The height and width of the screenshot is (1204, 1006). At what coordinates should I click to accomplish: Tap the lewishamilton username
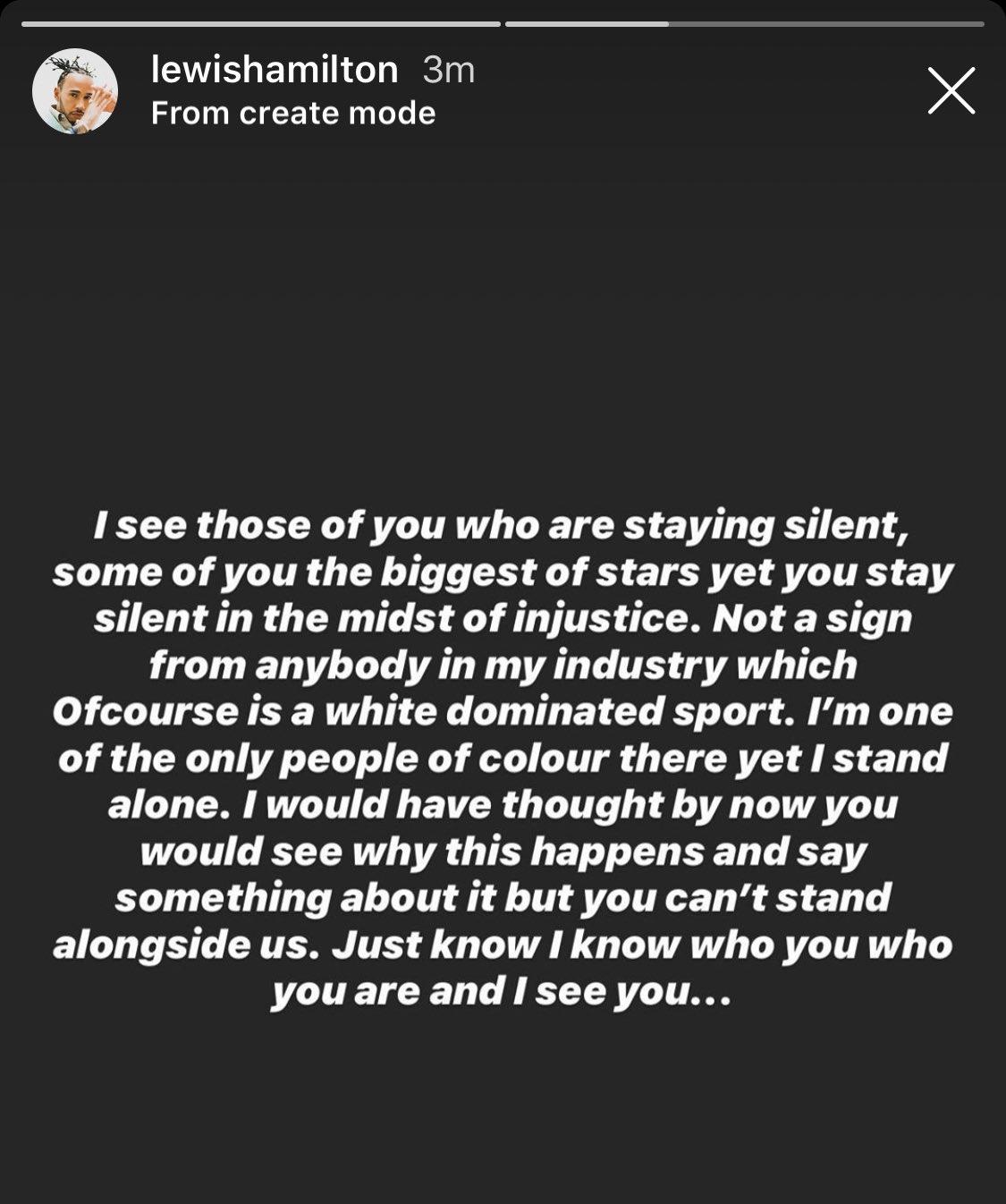coord(275,70)
